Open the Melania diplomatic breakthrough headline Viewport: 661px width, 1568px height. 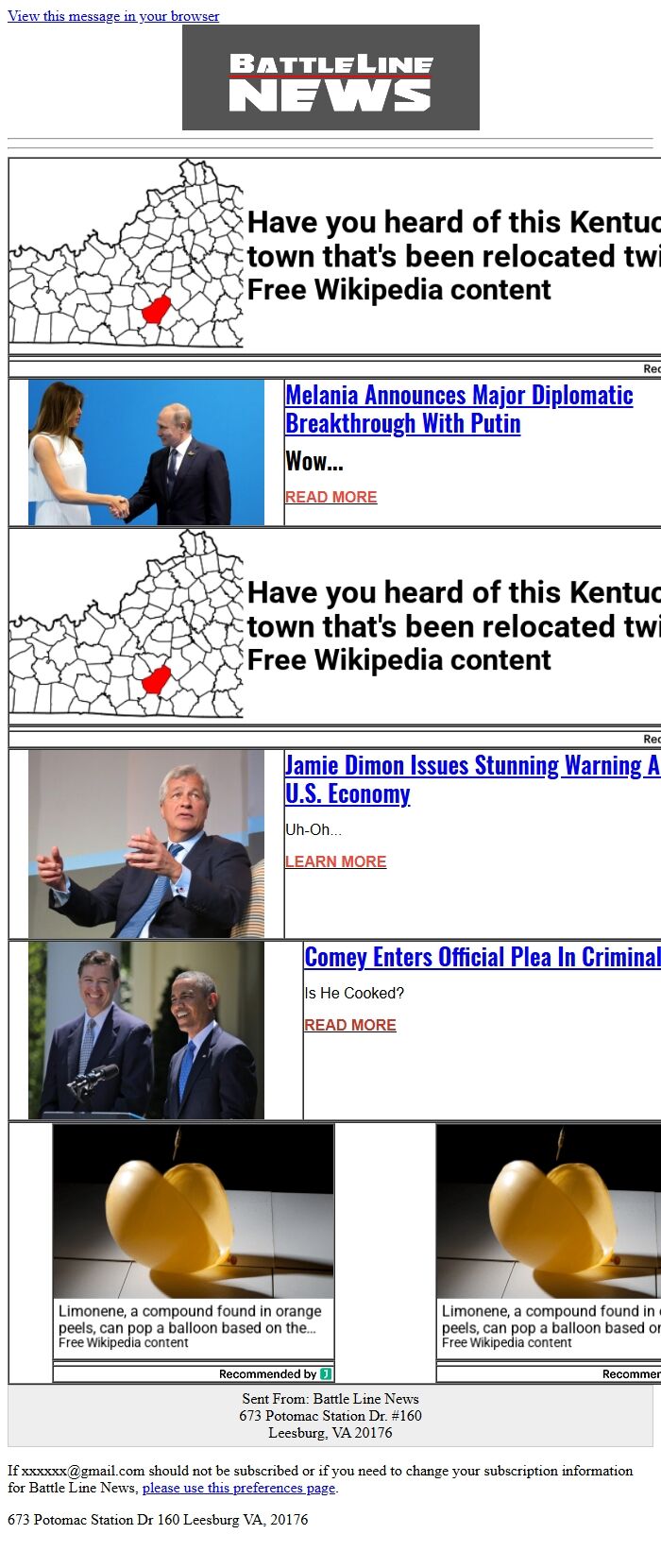pos(459,409)
